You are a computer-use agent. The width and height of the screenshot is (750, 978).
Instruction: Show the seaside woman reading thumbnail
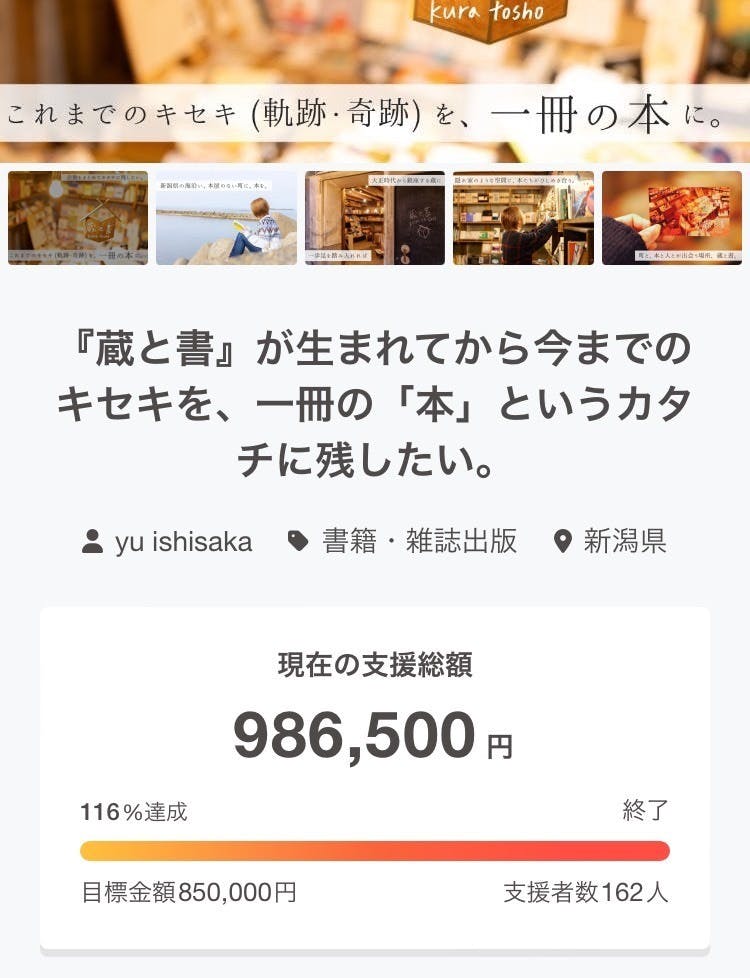point(226,218)
